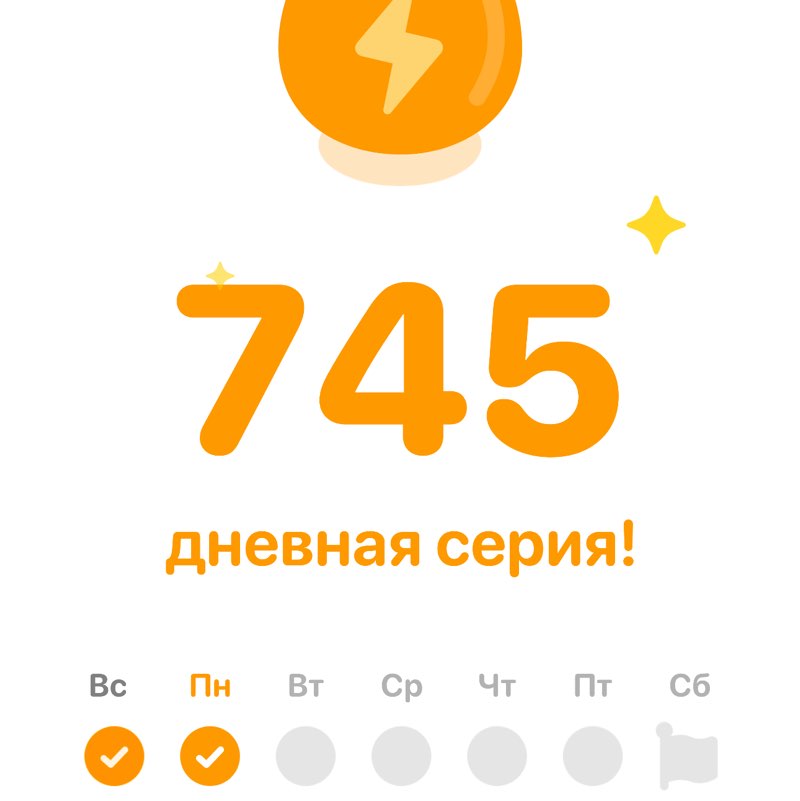Select the Вс day label

(x=111, y=684)
